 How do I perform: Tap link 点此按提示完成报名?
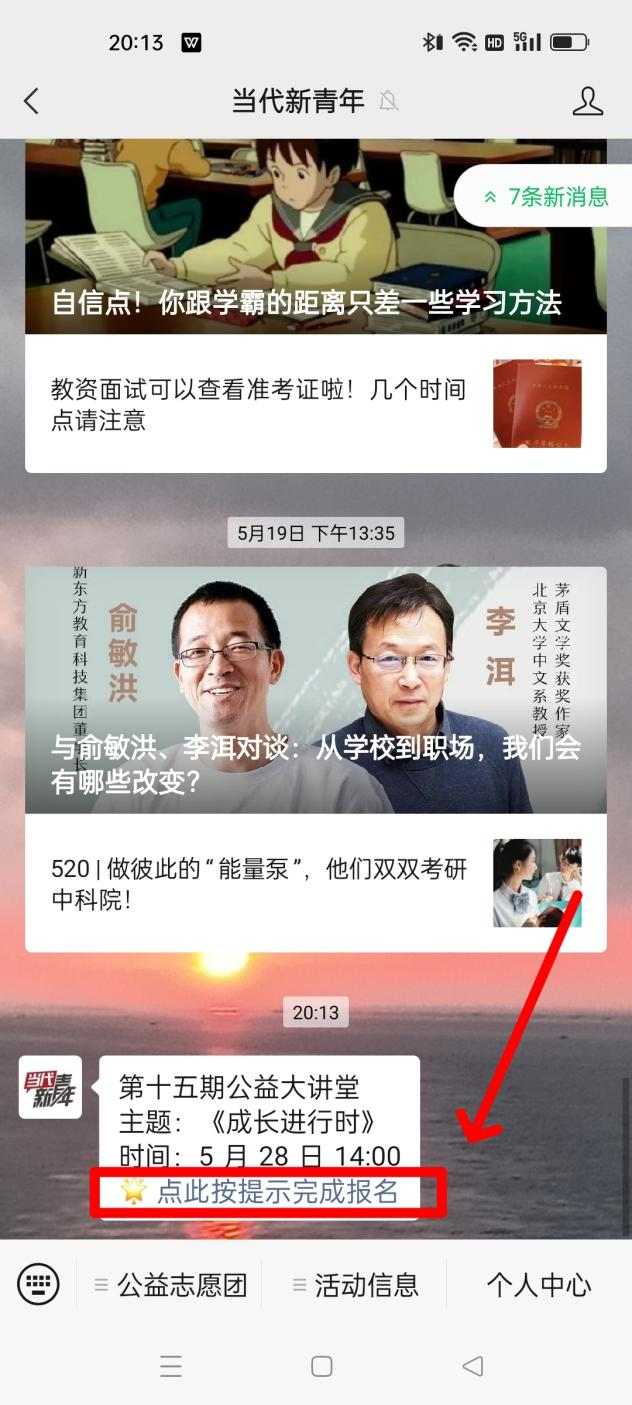click(277, 1192)
